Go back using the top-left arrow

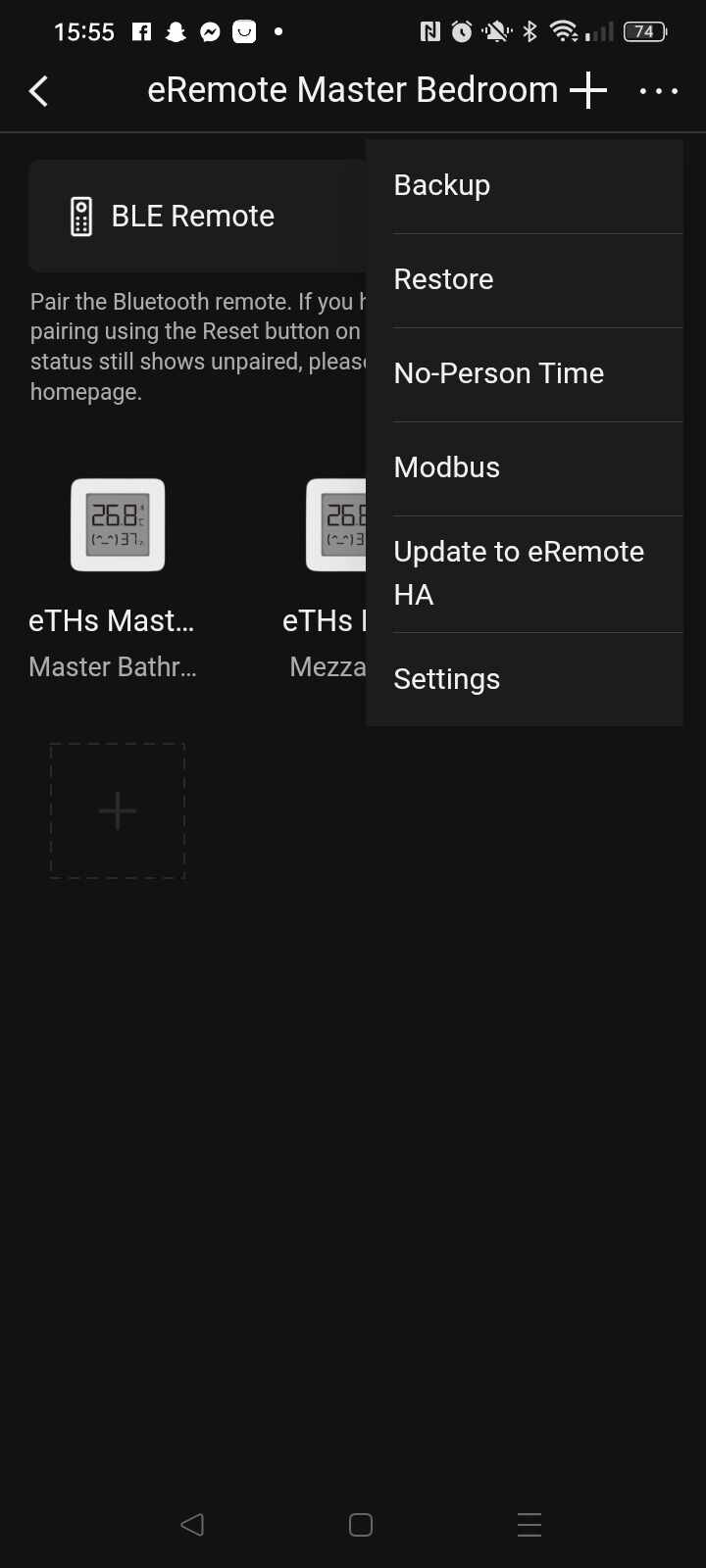[38, 91]
